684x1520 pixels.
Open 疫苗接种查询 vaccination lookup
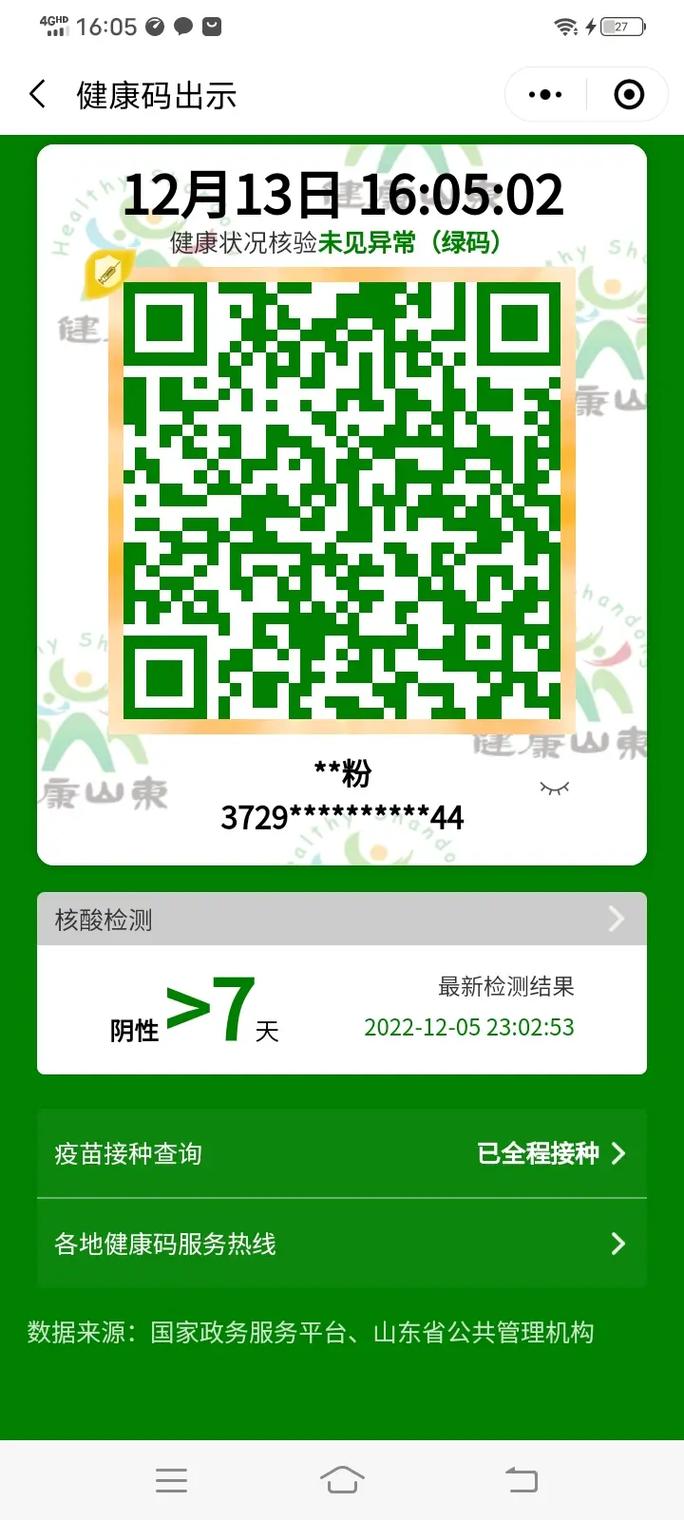click(341, 1153)
